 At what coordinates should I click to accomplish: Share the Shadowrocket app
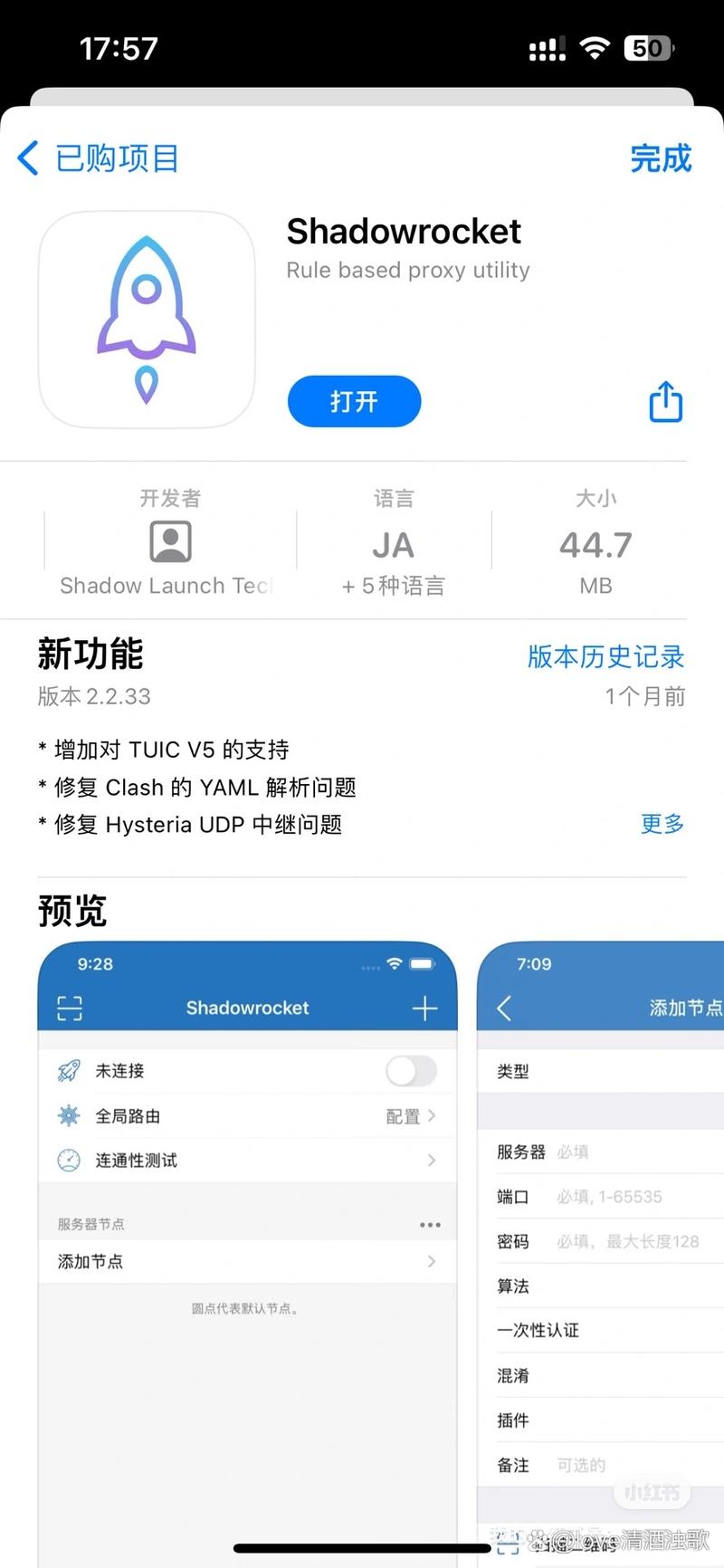(665, 401)
